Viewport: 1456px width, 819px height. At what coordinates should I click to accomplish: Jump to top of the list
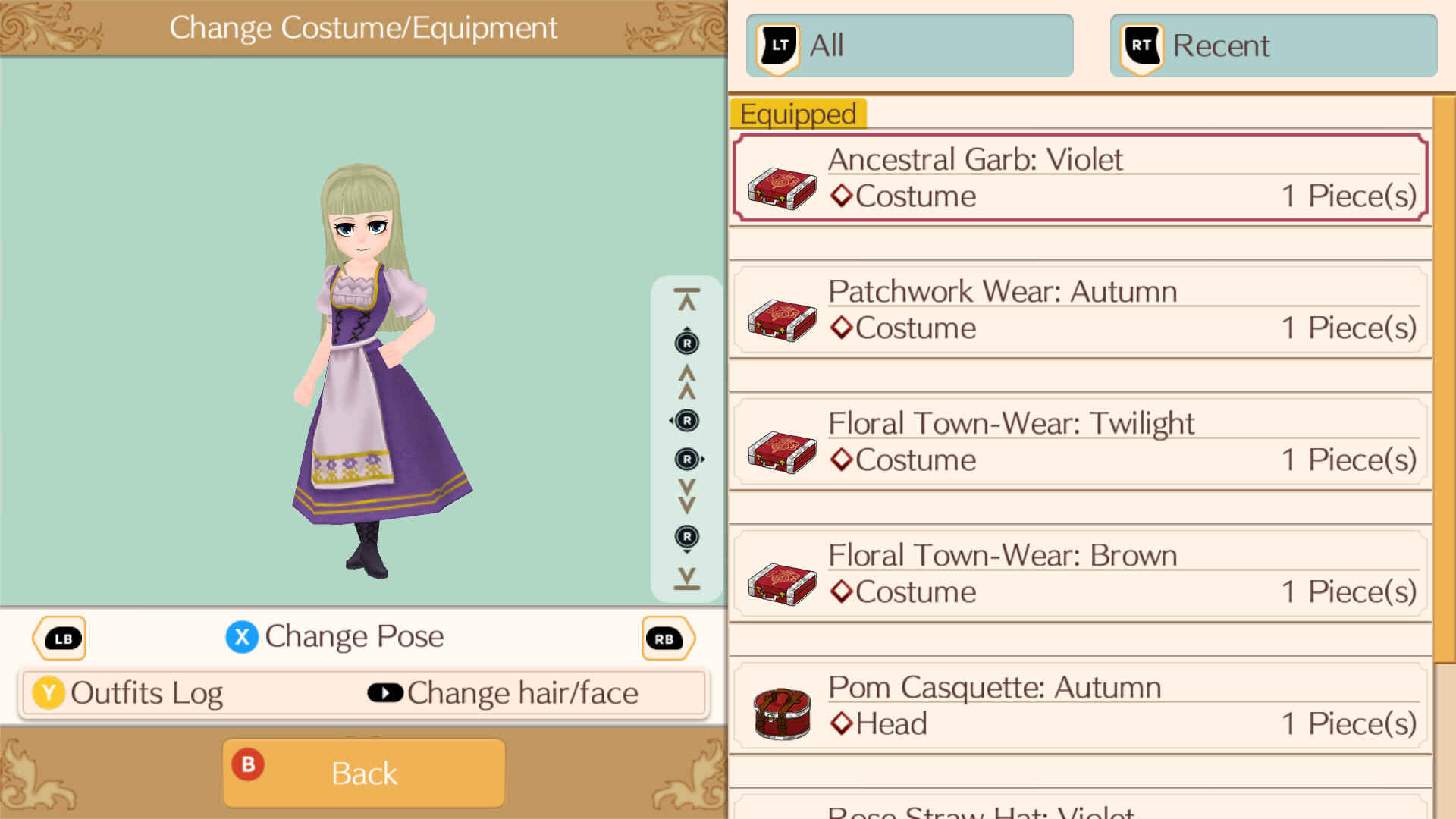coord(686,300)
